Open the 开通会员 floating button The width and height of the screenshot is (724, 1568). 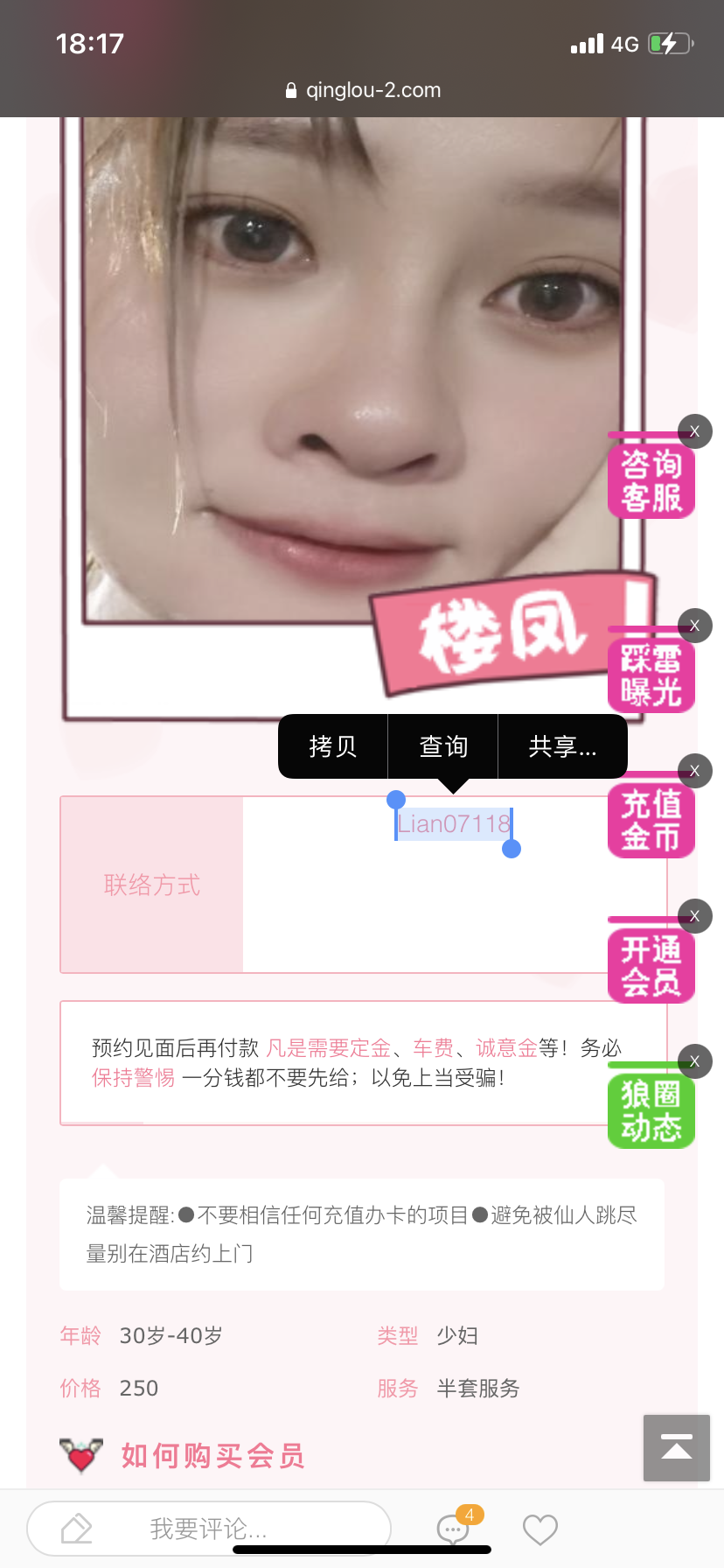click(x=651, y=966)
